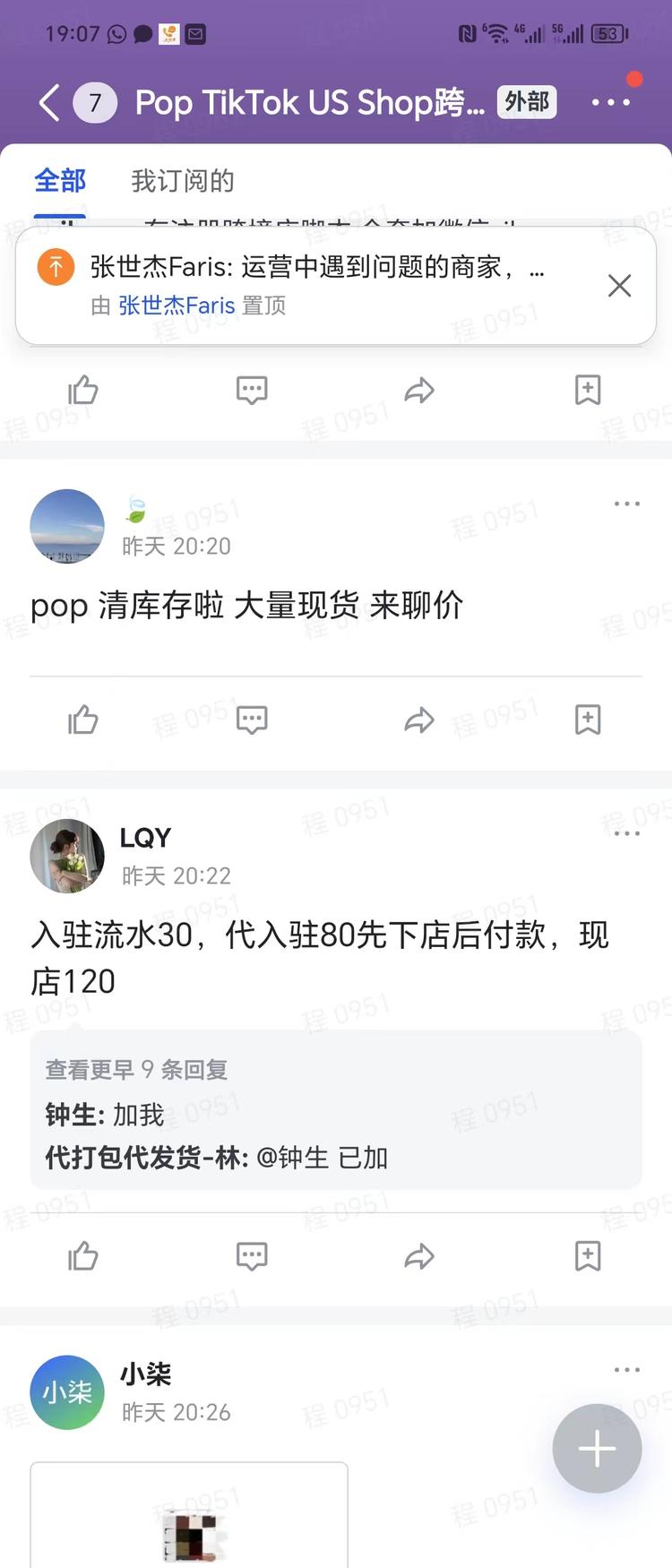
Task: Tap the orange pinned announcement icon
Action: pyautogui.click(x=56, y=267)
